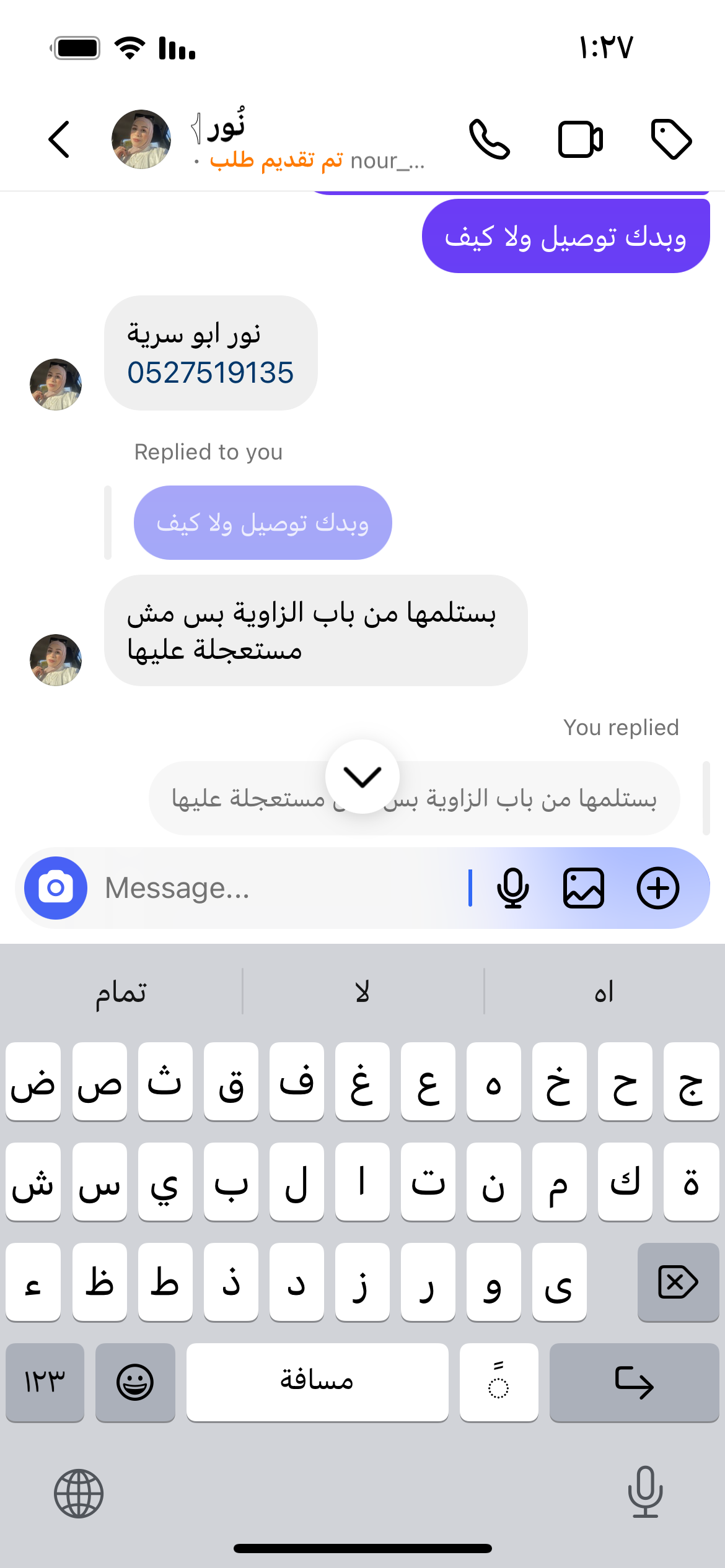Go back to the chat list
The width and height of the screenshot is (725, 1568).
(59, 139)
